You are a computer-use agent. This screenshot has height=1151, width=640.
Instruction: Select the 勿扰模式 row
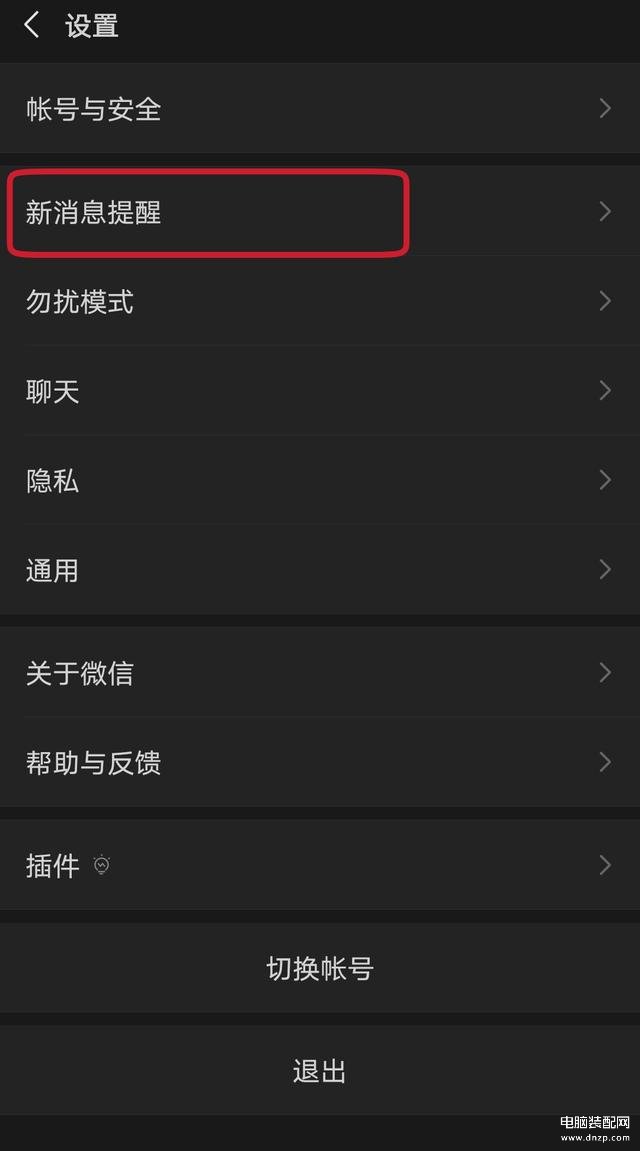pyautogui.click(x=320, y=301)
